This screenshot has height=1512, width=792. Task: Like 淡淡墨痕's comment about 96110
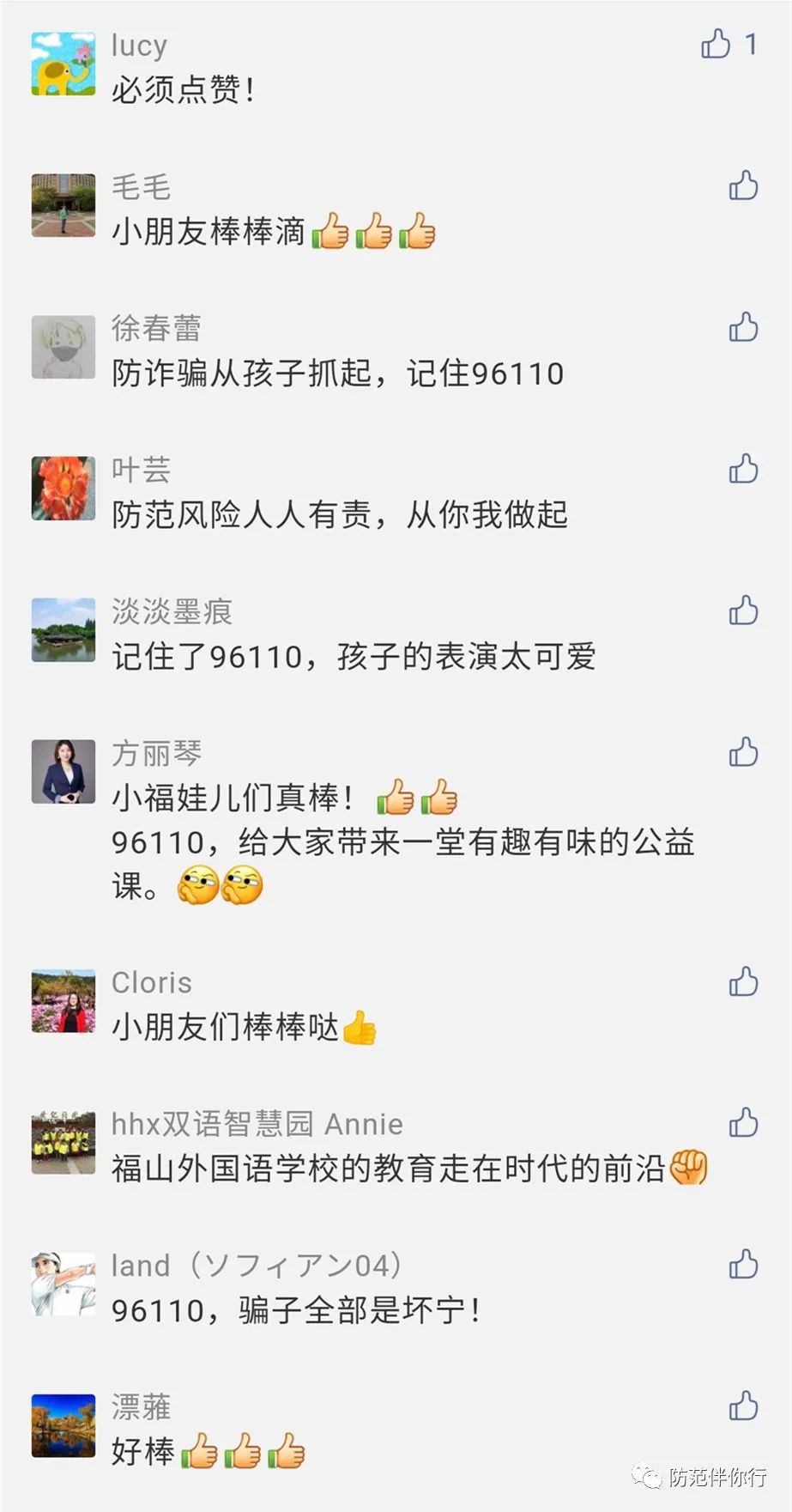click(743, 610)
